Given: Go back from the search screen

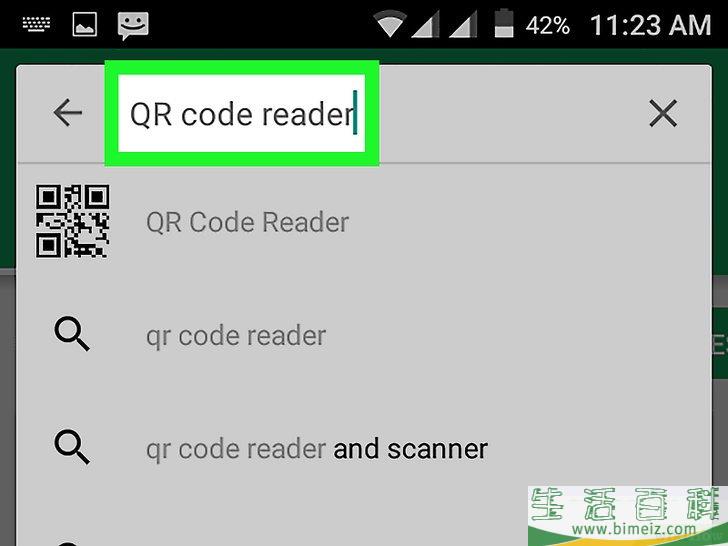Looking at the screenshot, I should click(x=67, y=113).
